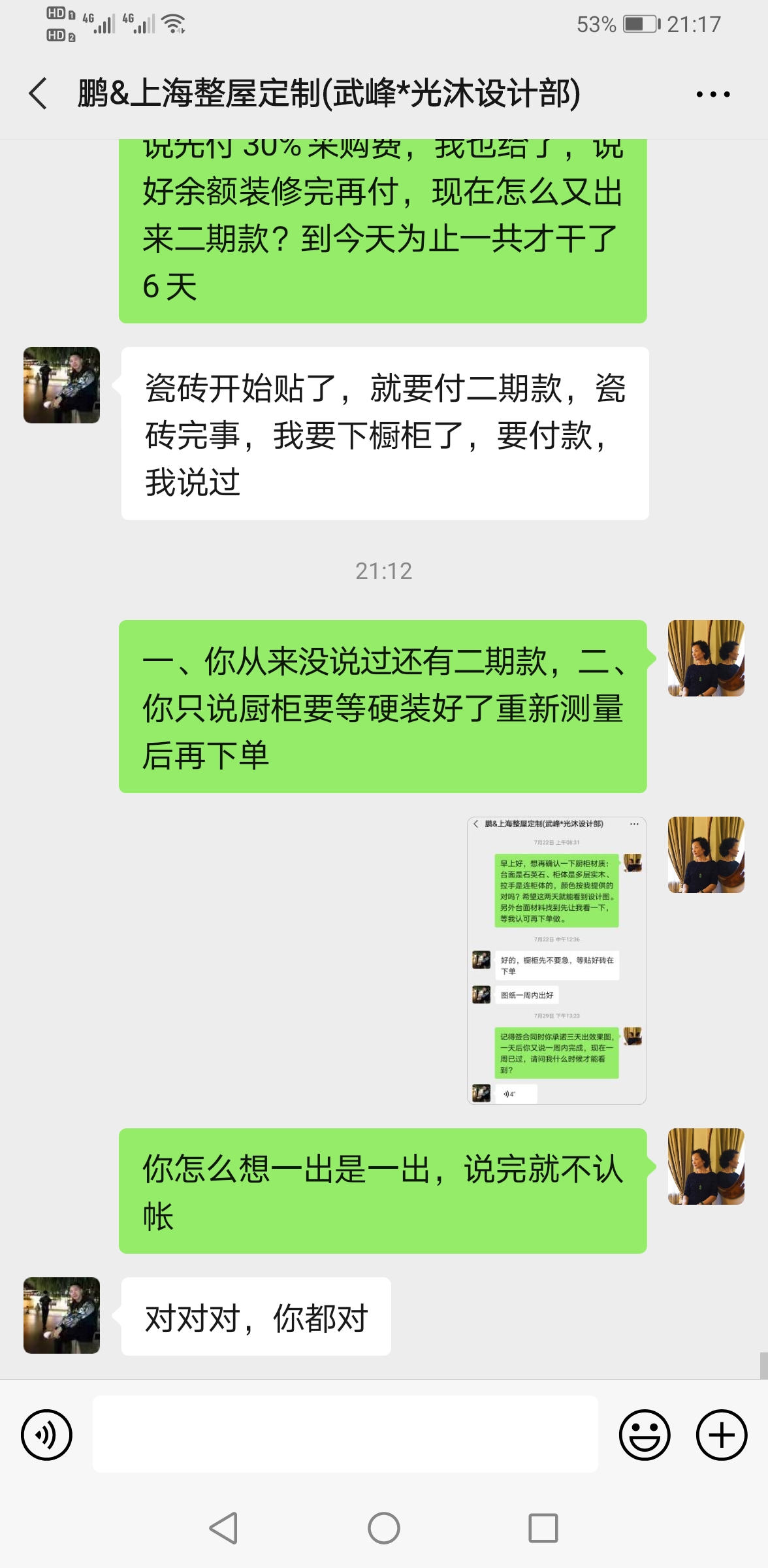The height and width of the screenshot is (1568, 768).
Task: Switch to voice message input
Action: (x=46, y=1435)
